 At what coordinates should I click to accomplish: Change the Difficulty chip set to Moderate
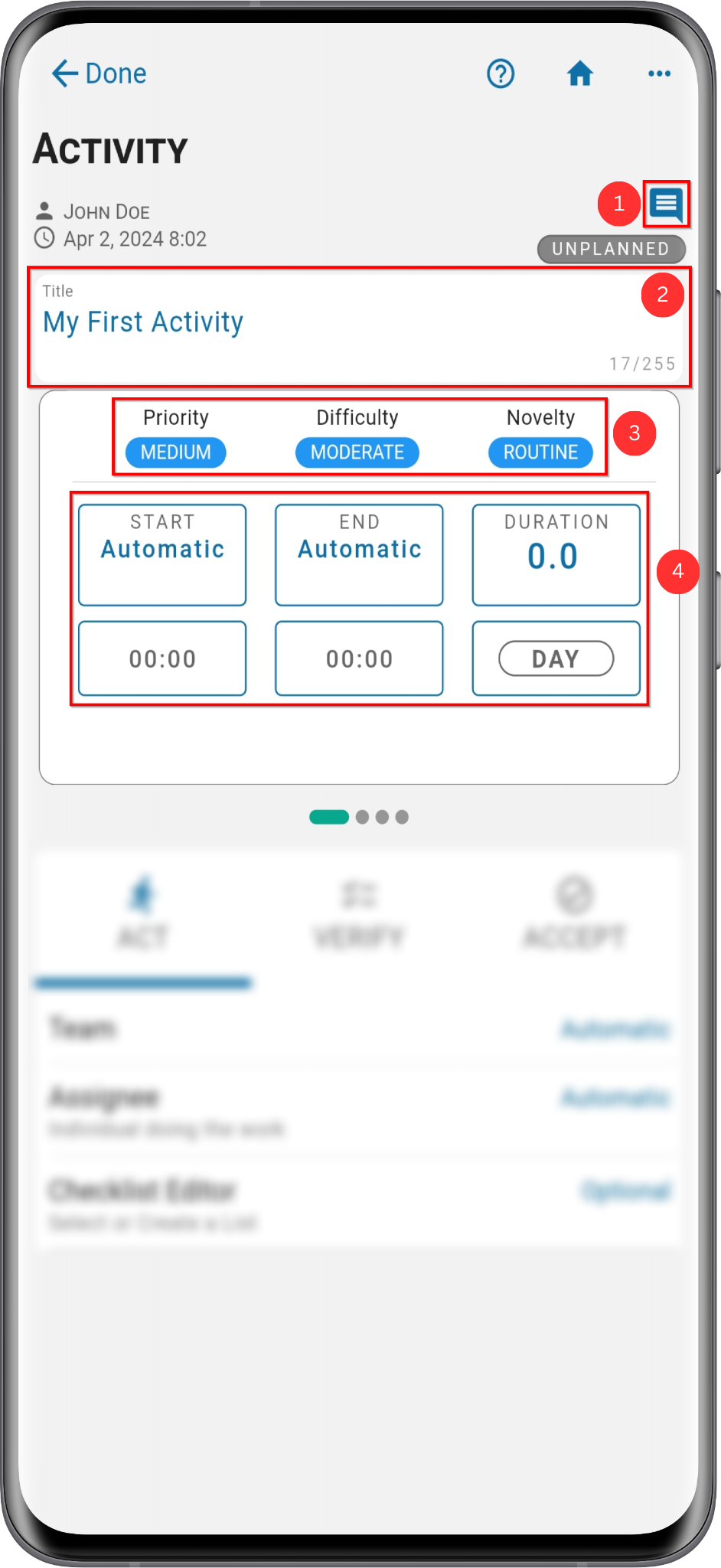(x=357, y=452)
